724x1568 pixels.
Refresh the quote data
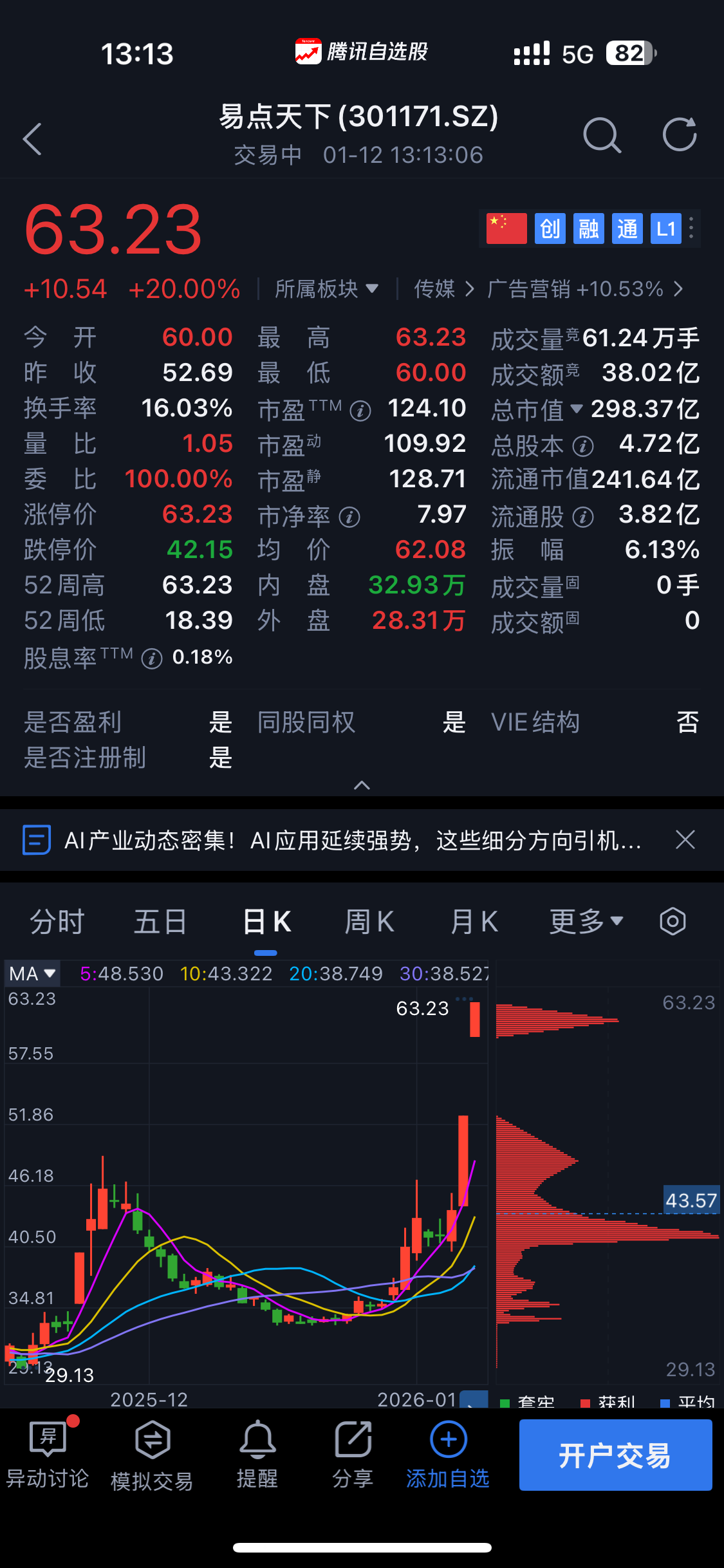tap(680, 135)
